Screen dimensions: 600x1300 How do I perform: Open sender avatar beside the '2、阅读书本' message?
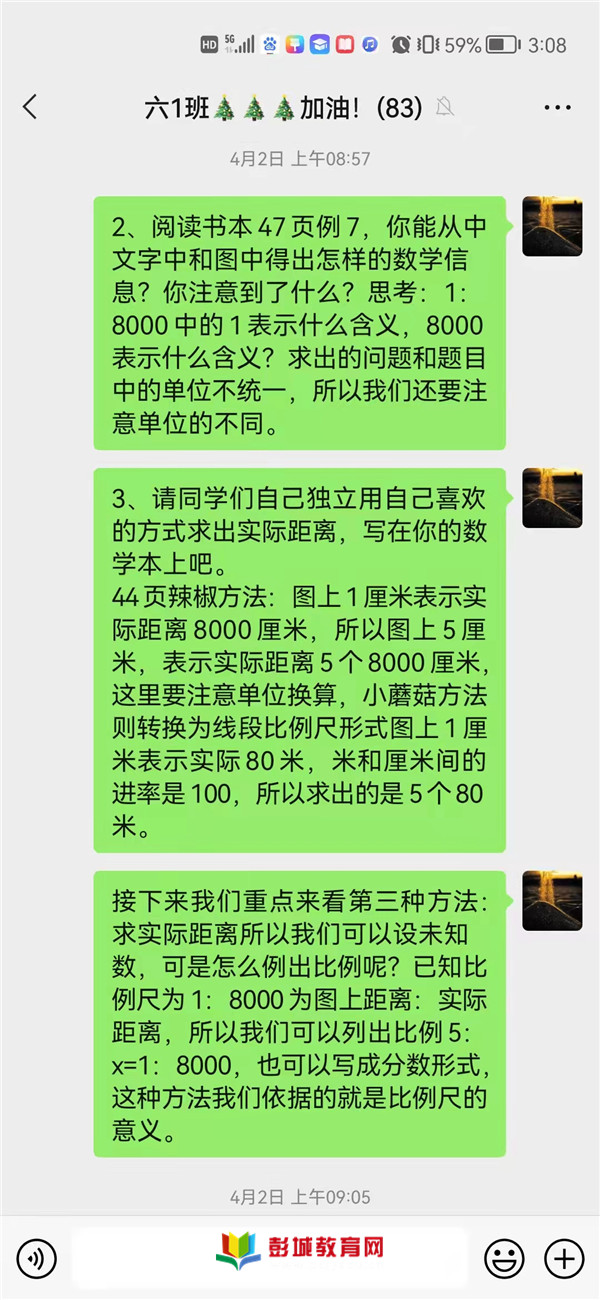tap(552, 226)
